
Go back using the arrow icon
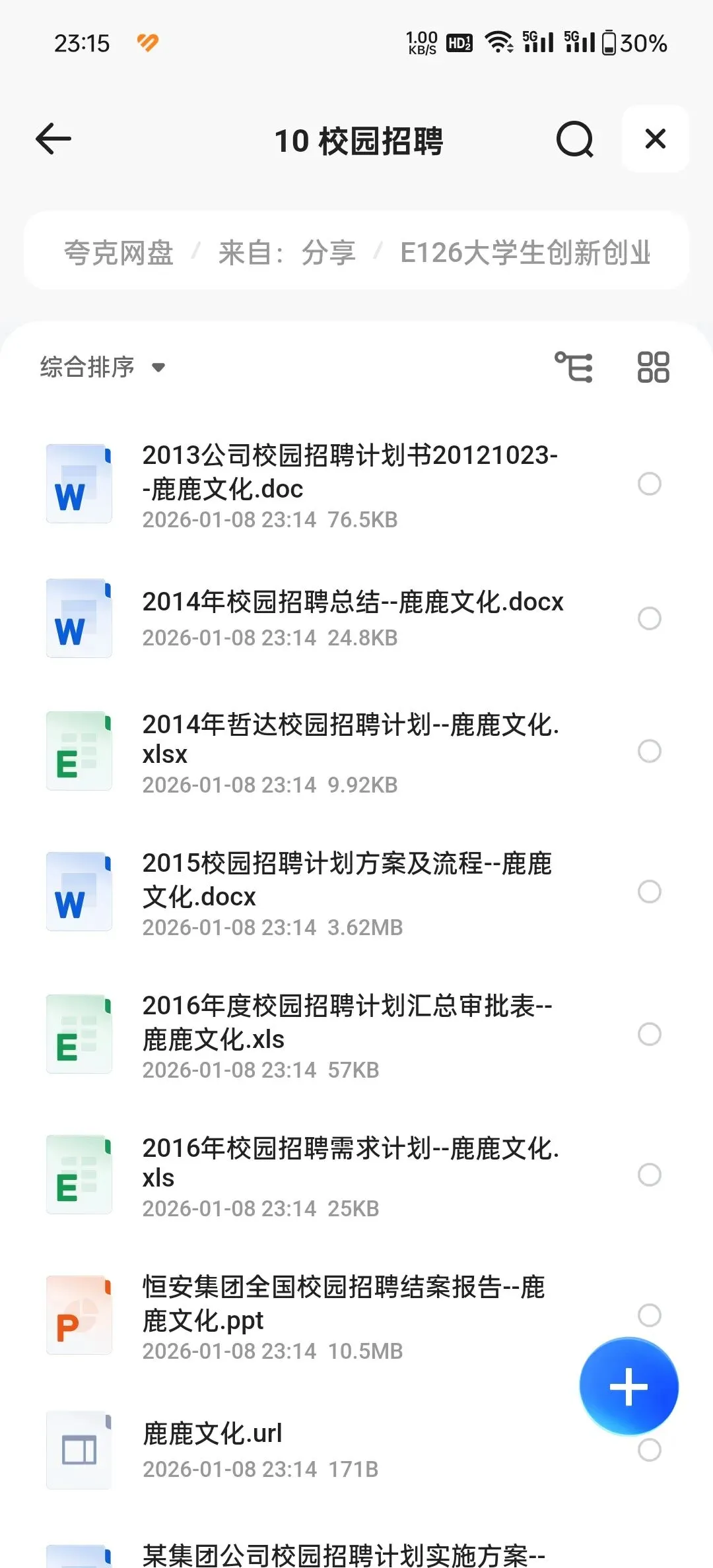click(x=53, y=139)
